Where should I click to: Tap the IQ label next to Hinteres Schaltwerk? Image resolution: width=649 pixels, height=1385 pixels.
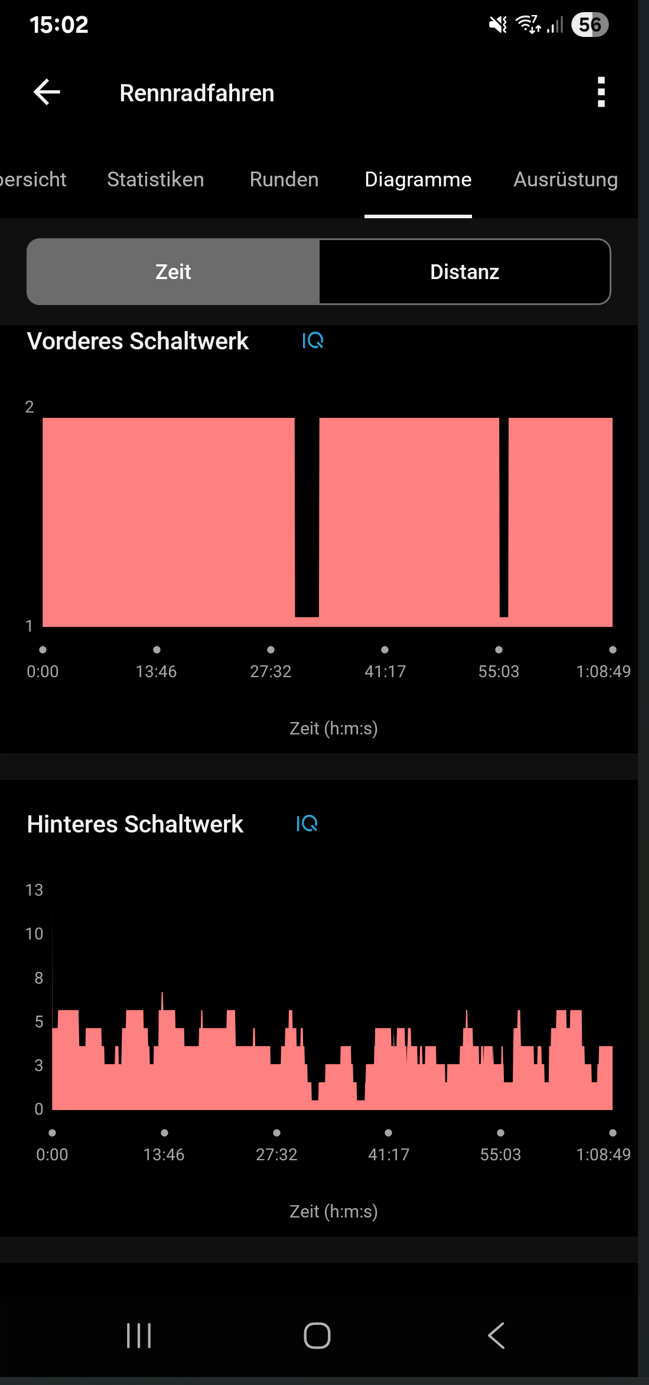pos(307,824)
